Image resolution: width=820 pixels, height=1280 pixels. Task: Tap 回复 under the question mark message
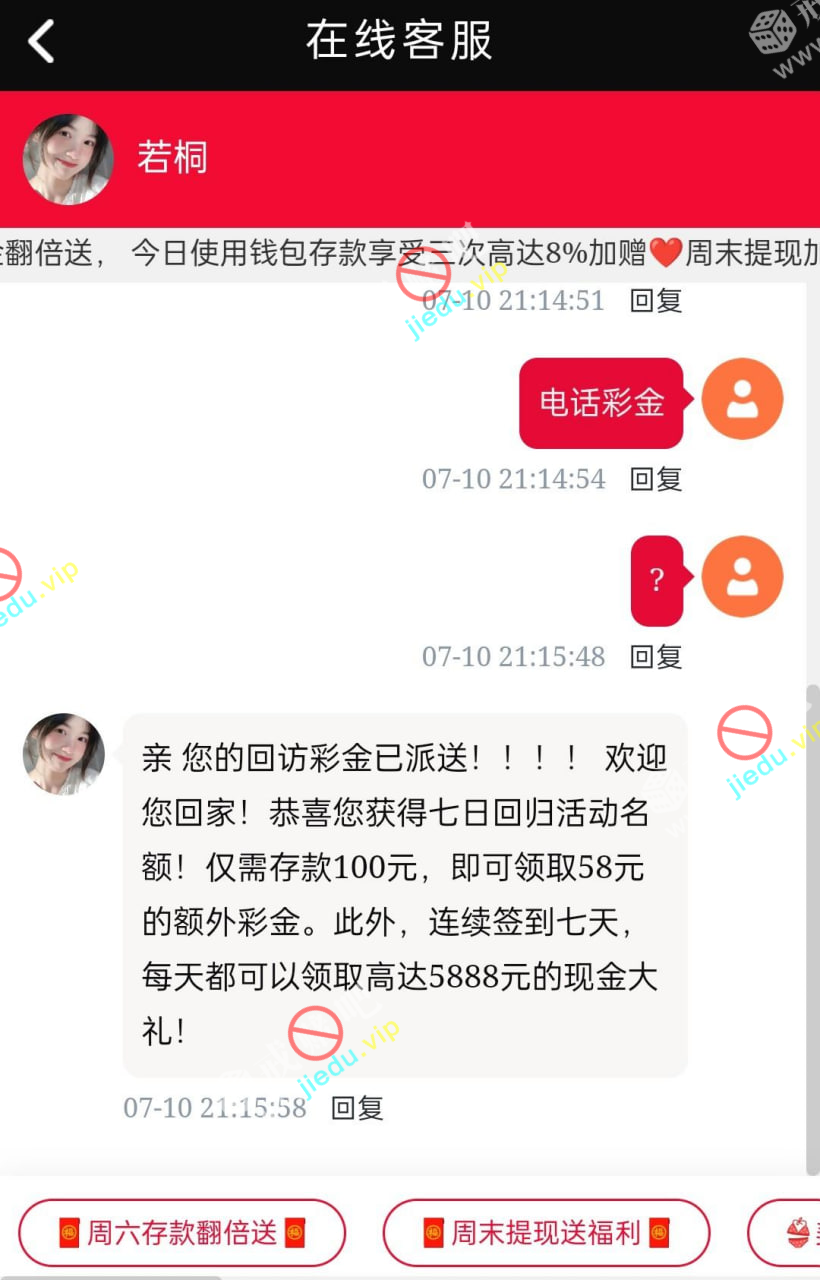(x=656, y=657)
